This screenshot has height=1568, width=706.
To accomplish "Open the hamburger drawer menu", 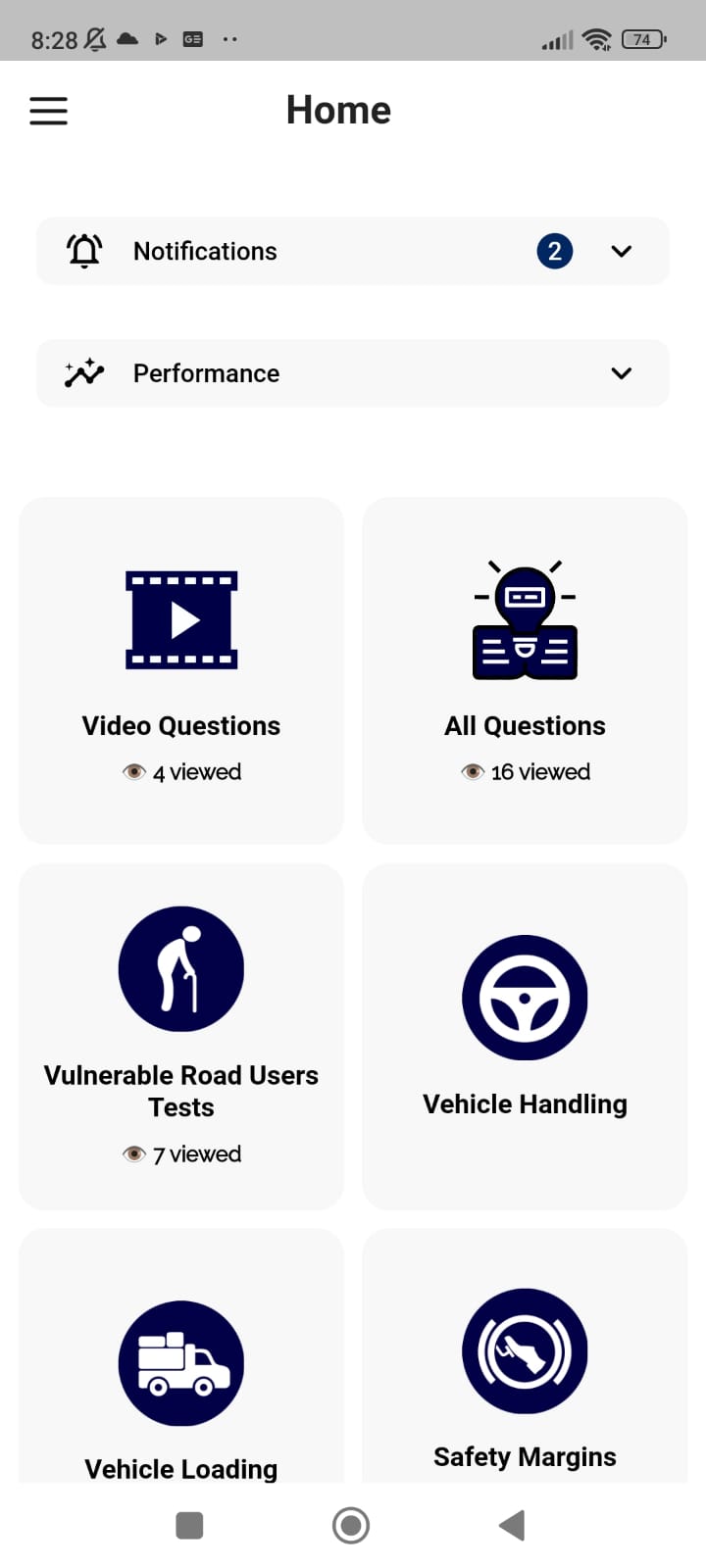I will [x=48, y=111].
